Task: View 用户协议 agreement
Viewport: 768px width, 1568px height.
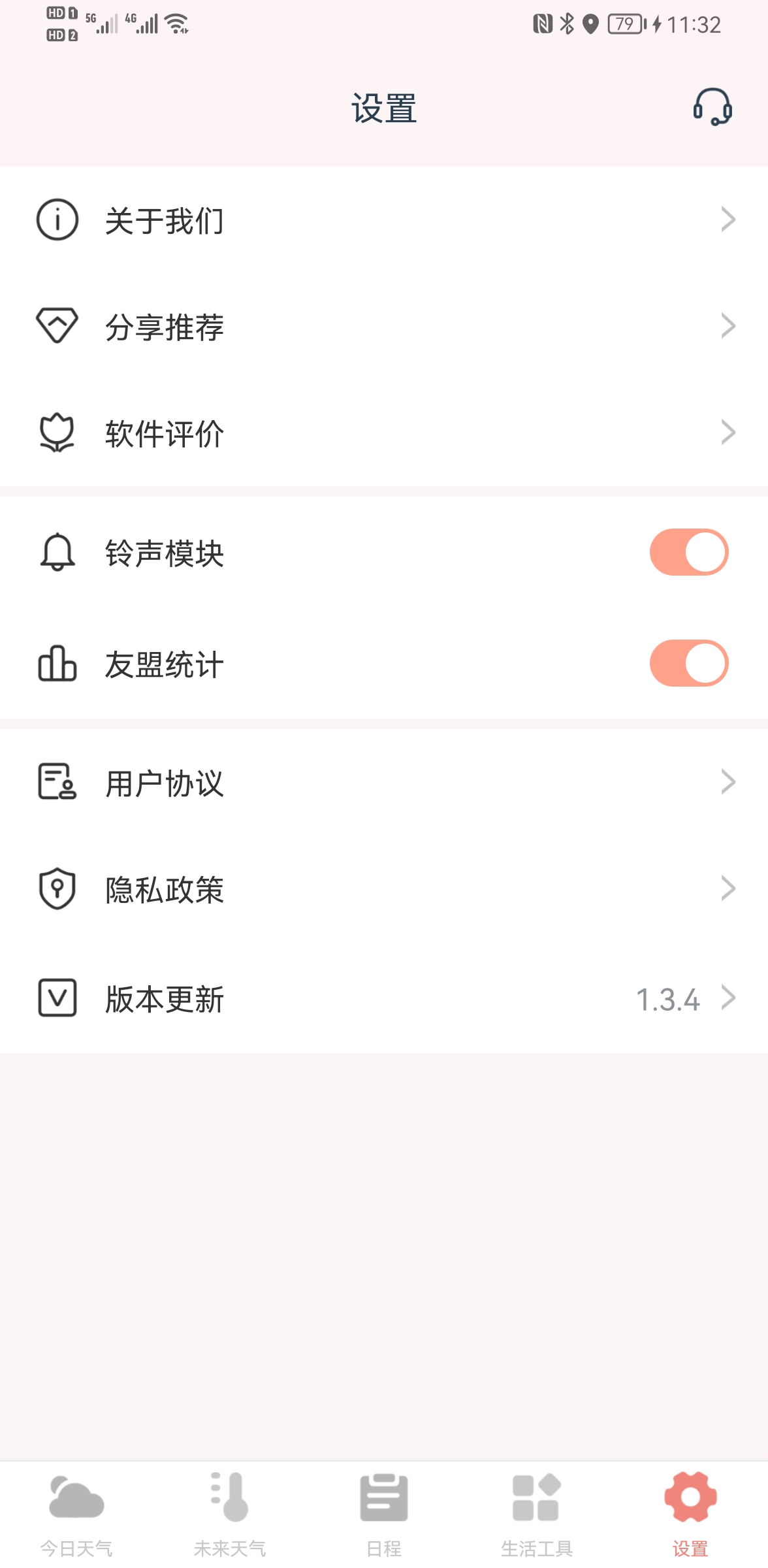Action: pyautogui.click(x=384, y=783)
